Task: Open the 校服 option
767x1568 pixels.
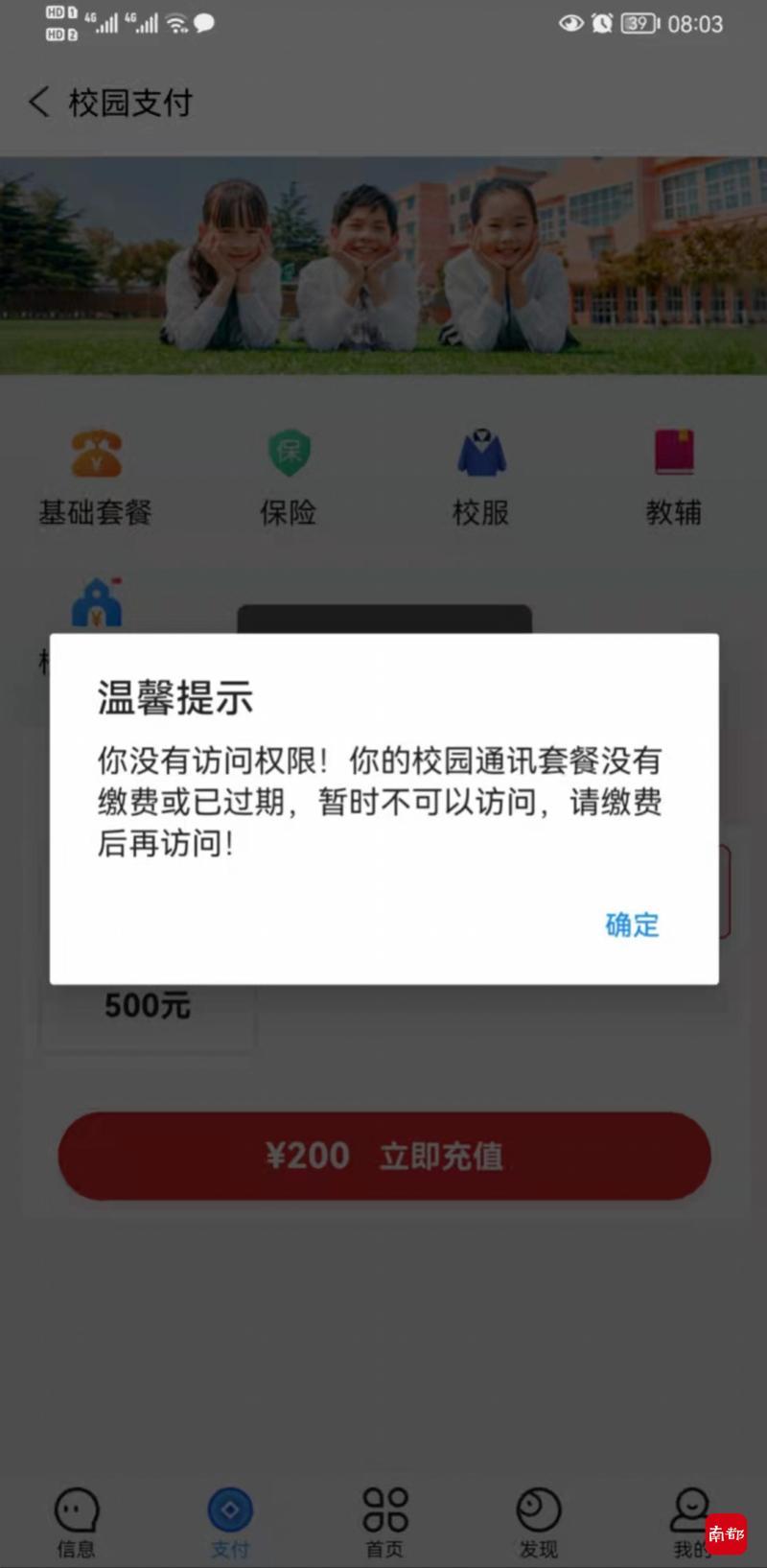Action: click(480, 479)
